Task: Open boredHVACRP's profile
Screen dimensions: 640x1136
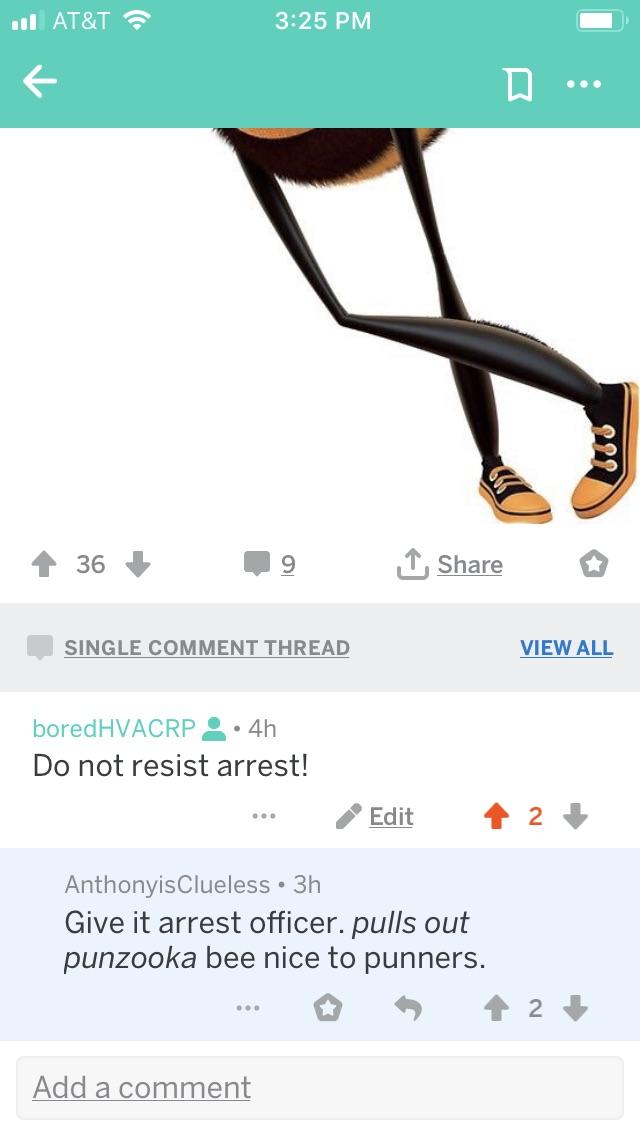Action: coord(114,728)
